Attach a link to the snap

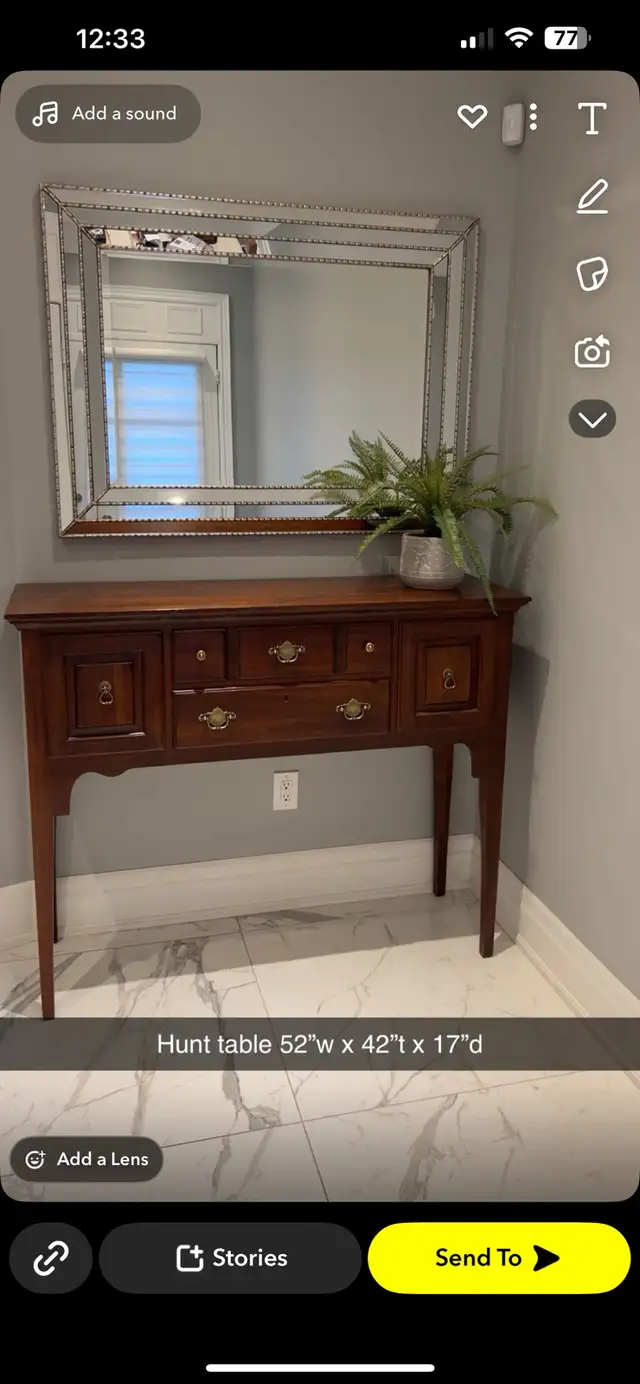(51, 1258)
